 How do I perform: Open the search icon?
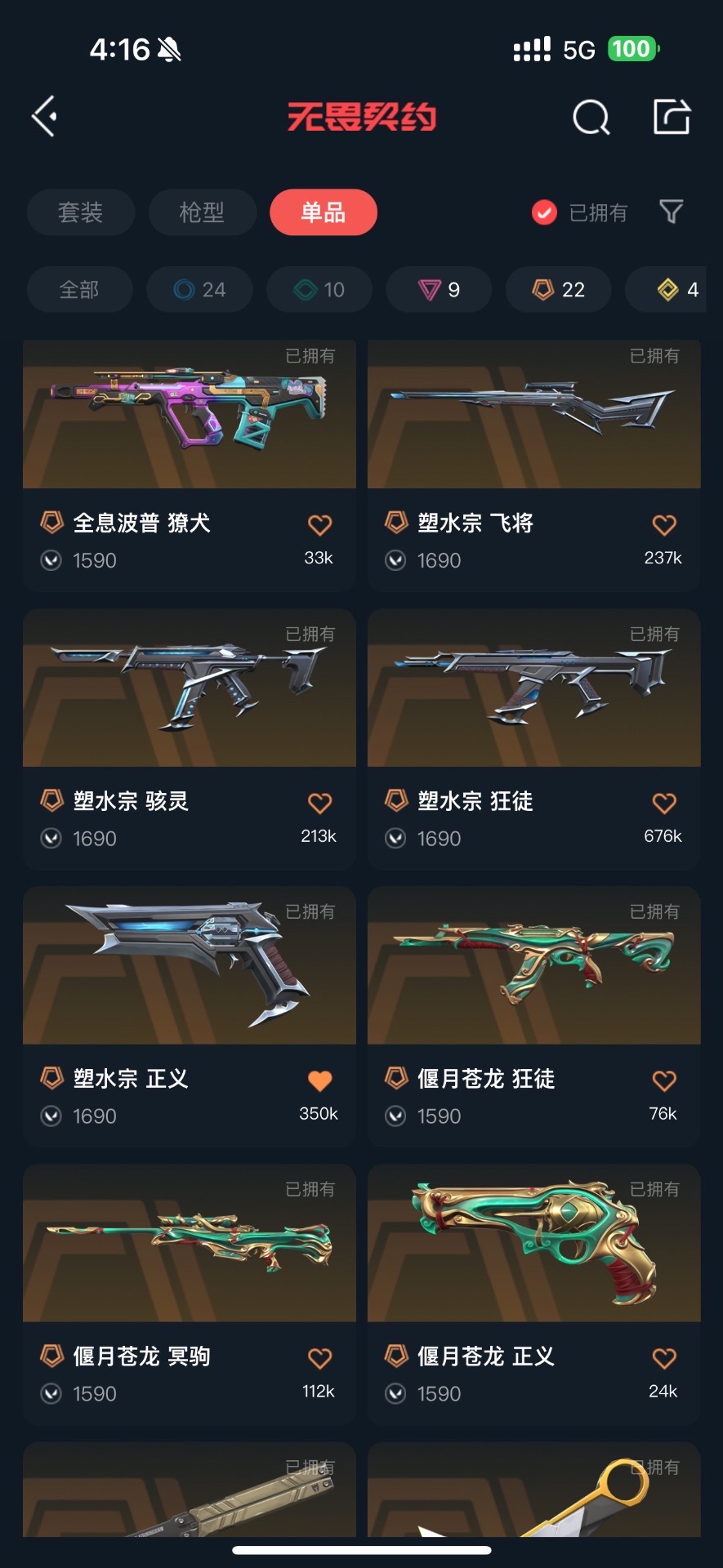coord(591,118)
